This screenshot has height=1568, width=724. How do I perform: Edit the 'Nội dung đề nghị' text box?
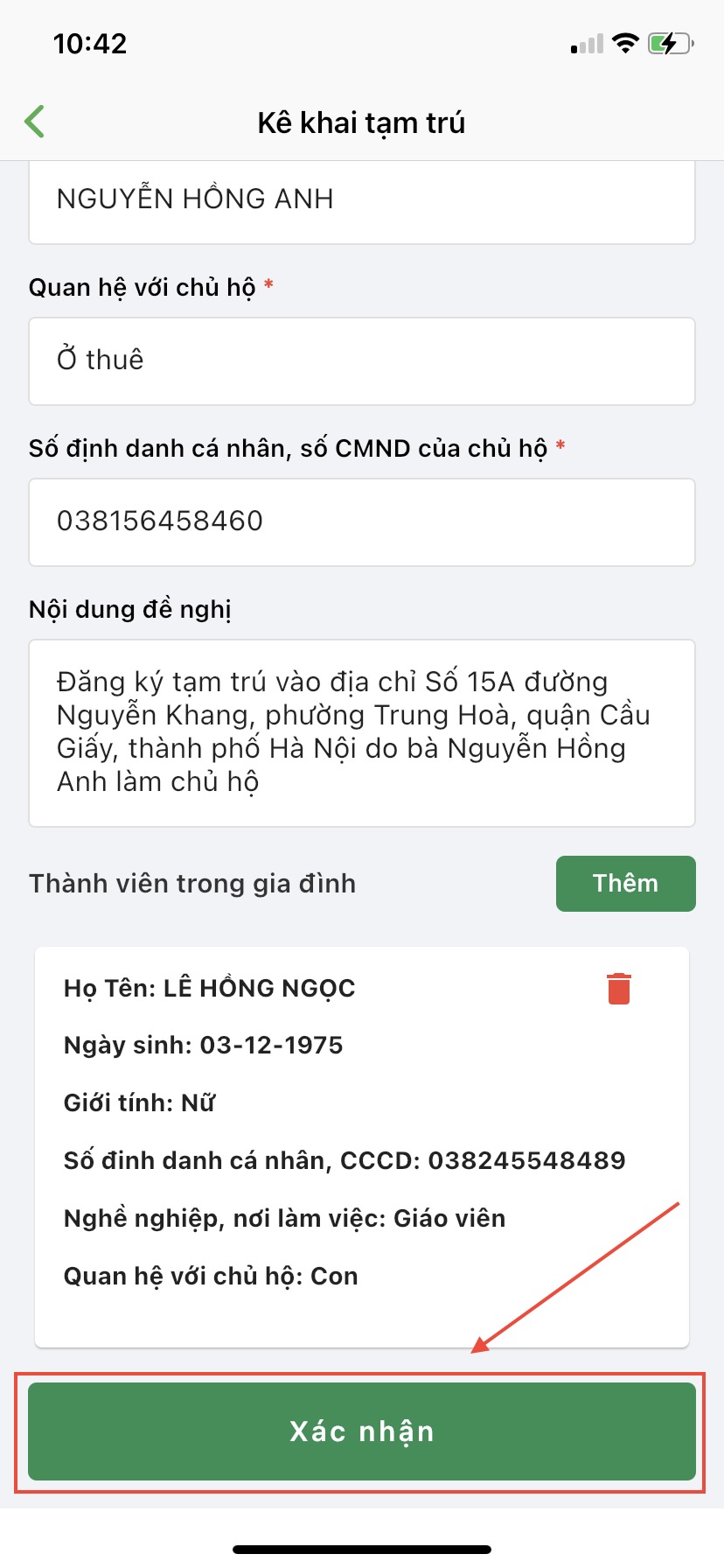point(362,732)
